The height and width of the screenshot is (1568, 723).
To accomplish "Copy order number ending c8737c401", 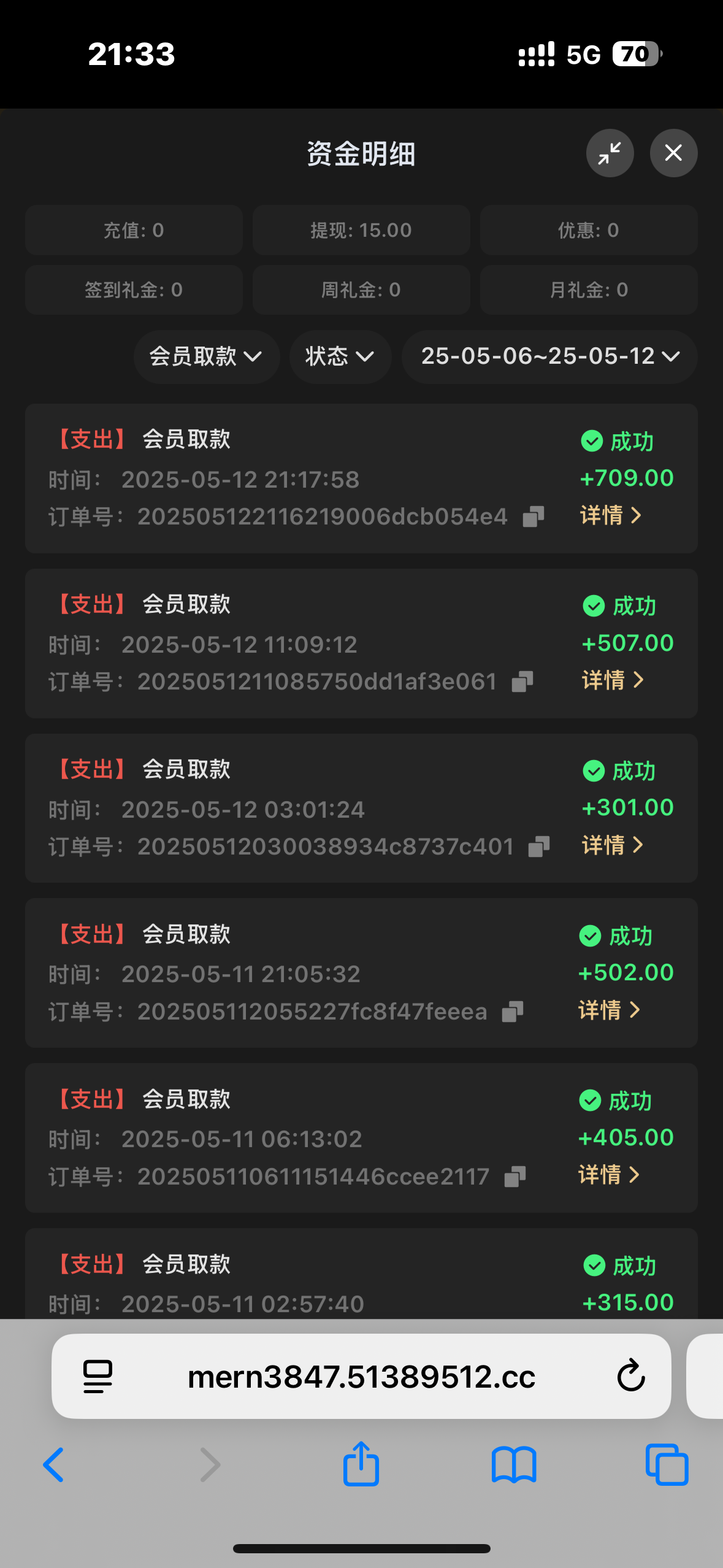I will point(539,847).
